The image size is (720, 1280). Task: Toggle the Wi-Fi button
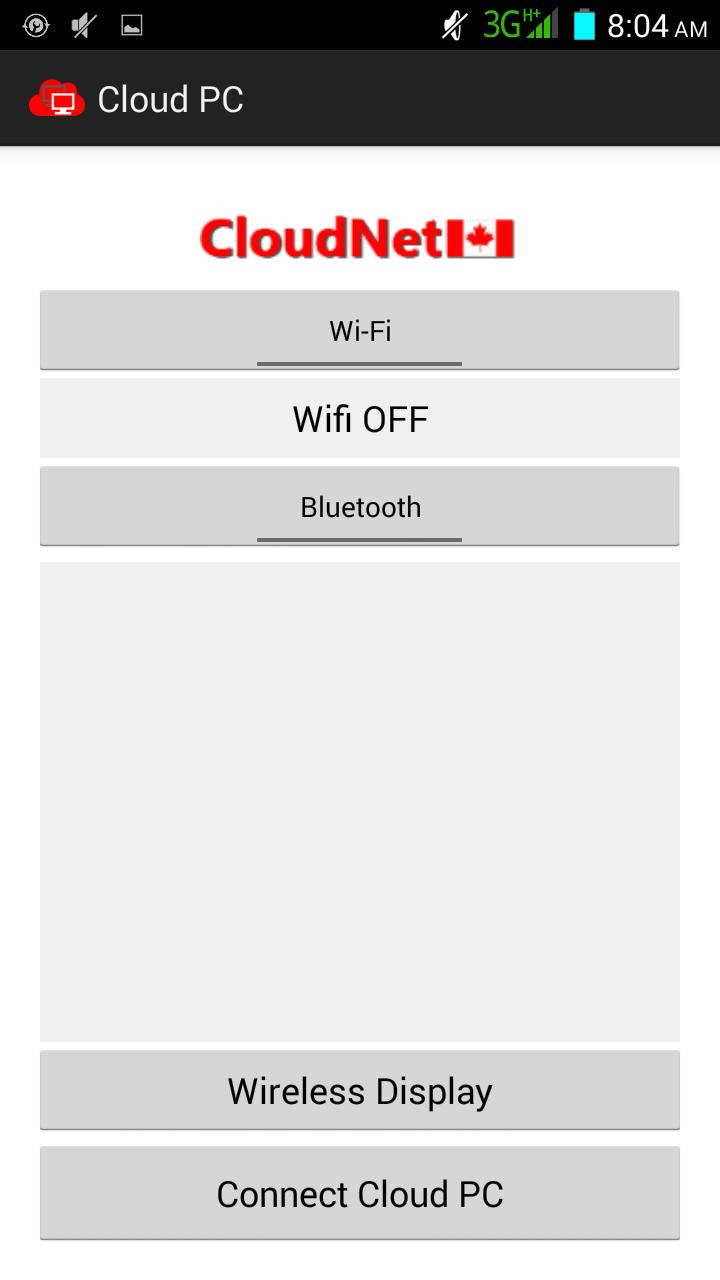[360, 331]
